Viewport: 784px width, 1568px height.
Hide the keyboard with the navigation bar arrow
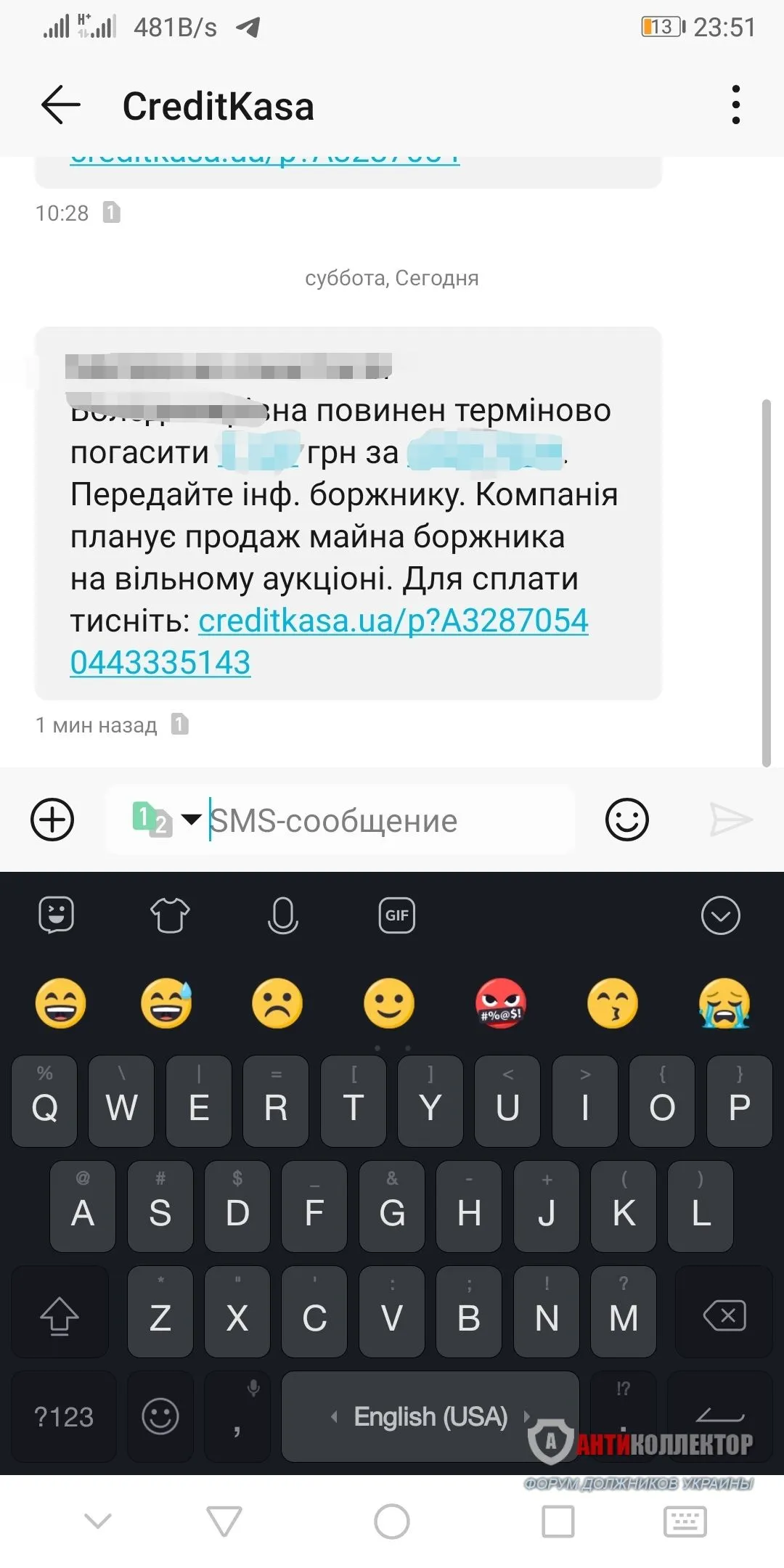(98, 1521)
